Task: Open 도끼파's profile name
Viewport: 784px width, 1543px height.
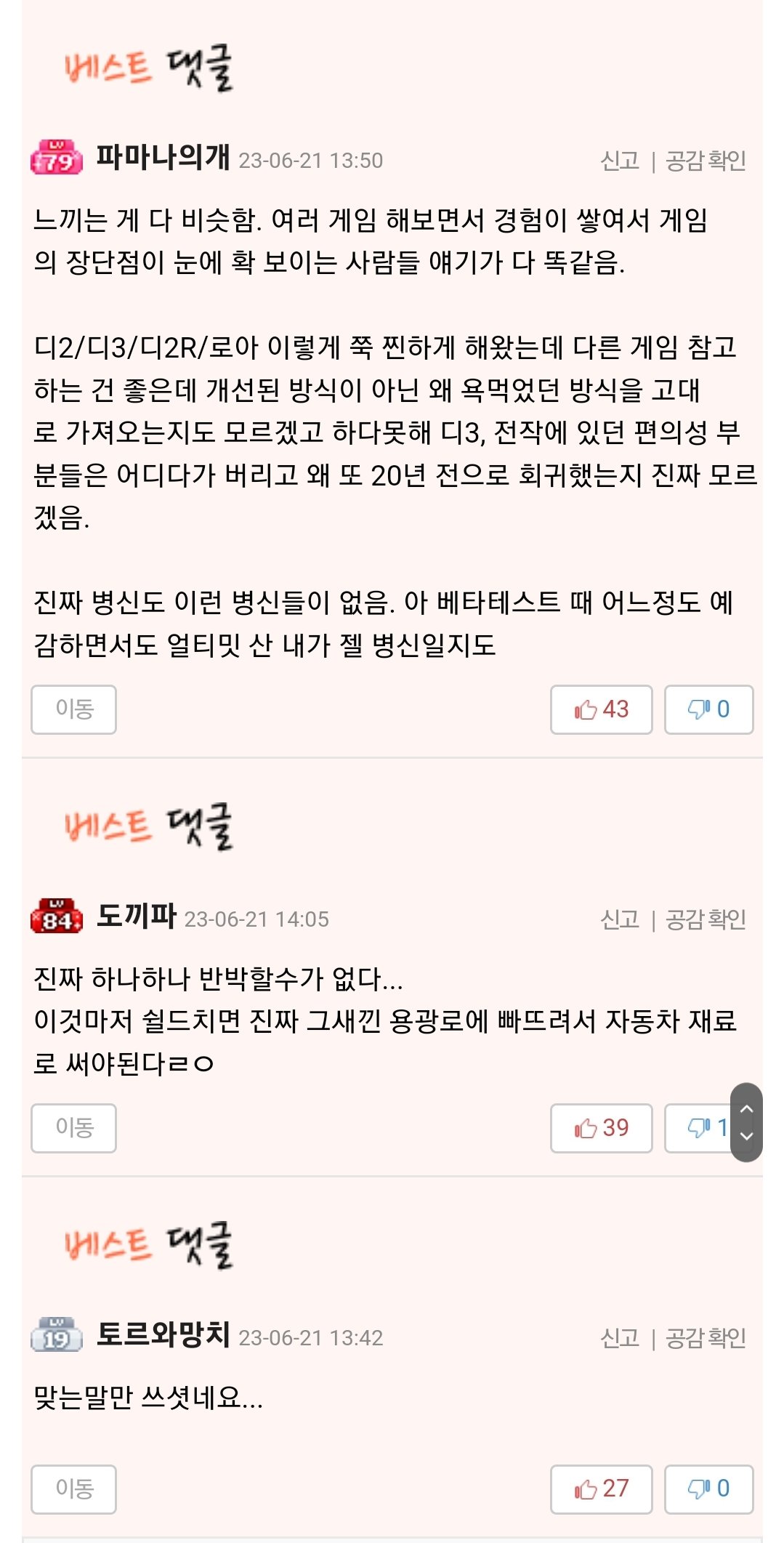Action: pyautogui.click(x=137, y=916)
